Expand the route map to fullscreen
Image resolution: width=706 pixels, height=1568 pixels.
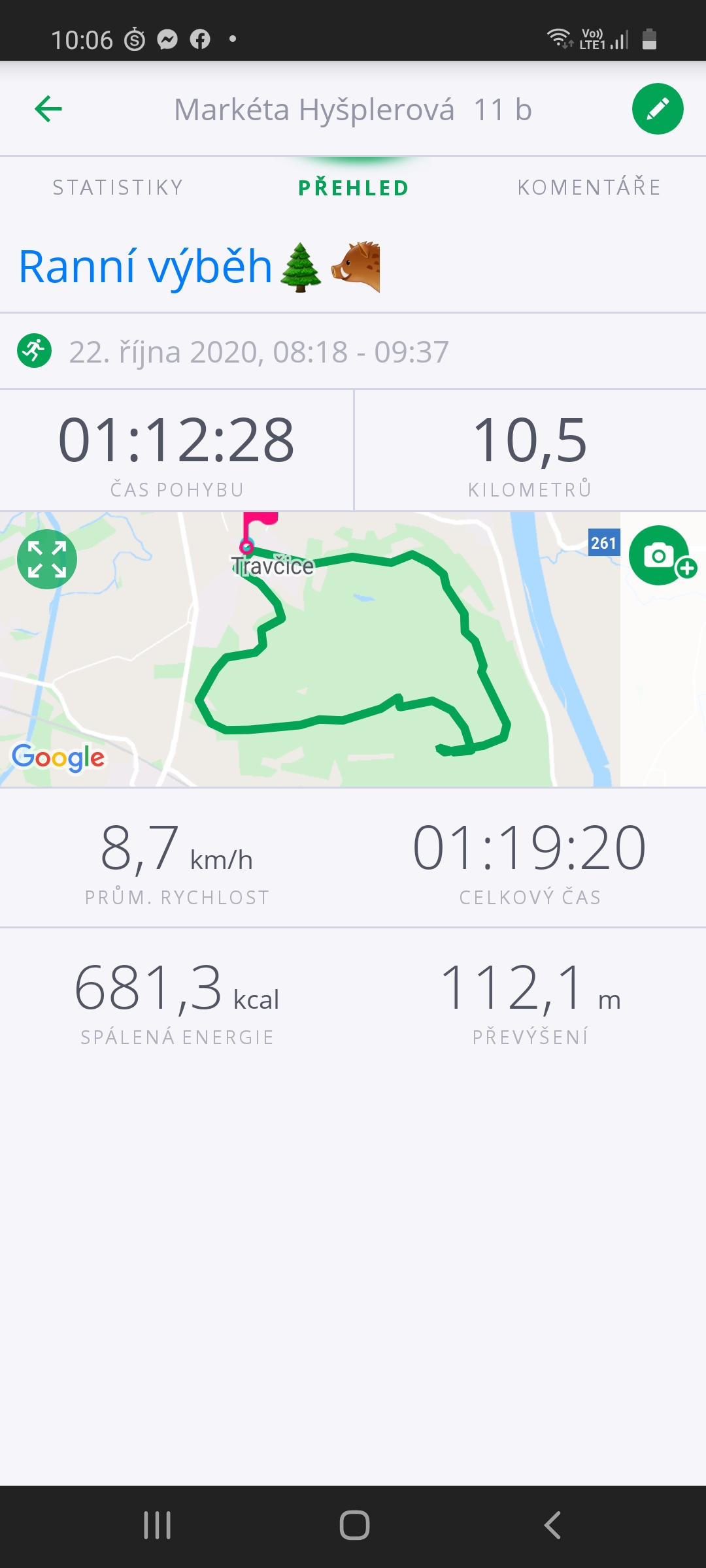coord(47,559)
